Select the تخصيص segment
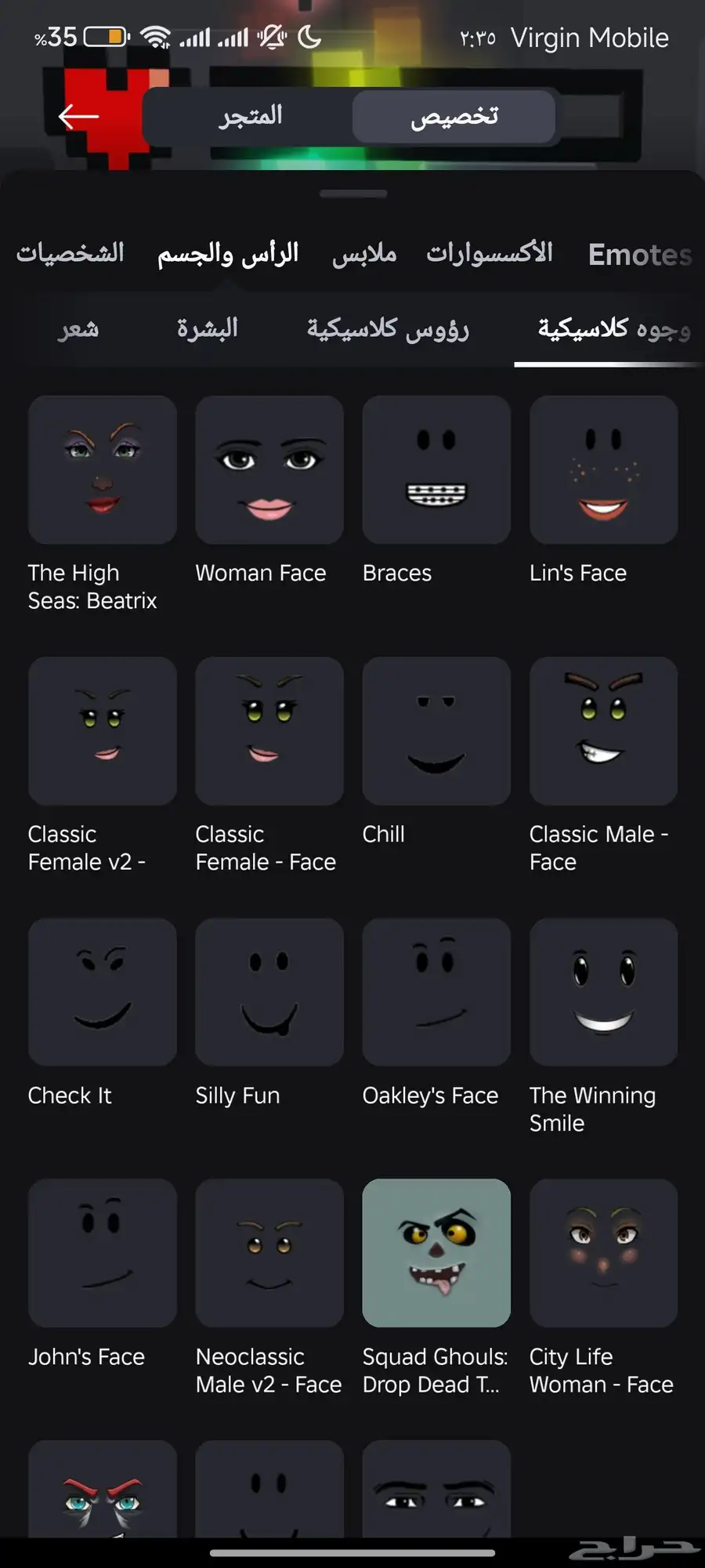 tap(454, 117)
